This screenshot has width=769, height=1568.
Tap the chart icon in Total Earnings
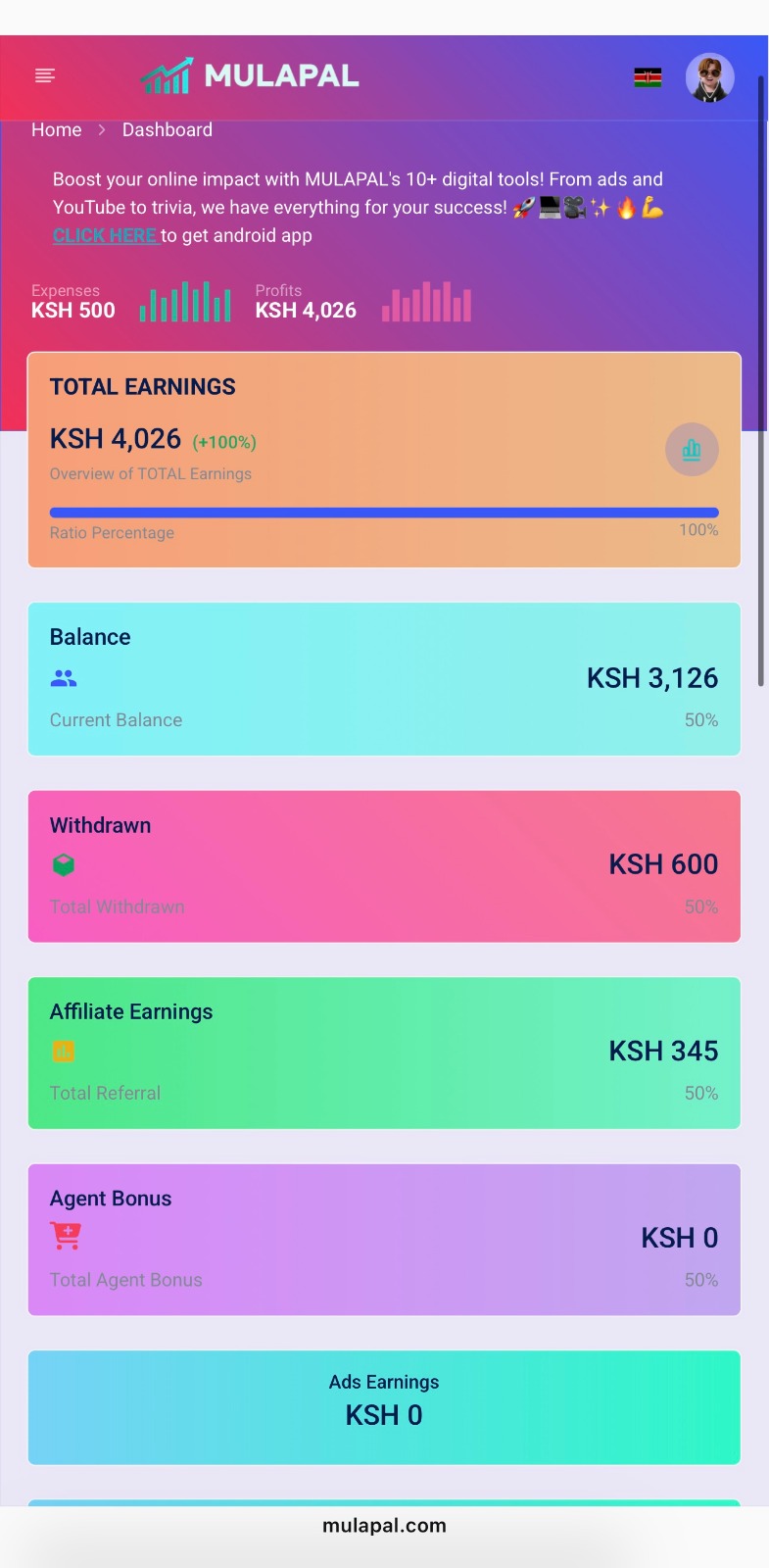click(x=692, y=450)
